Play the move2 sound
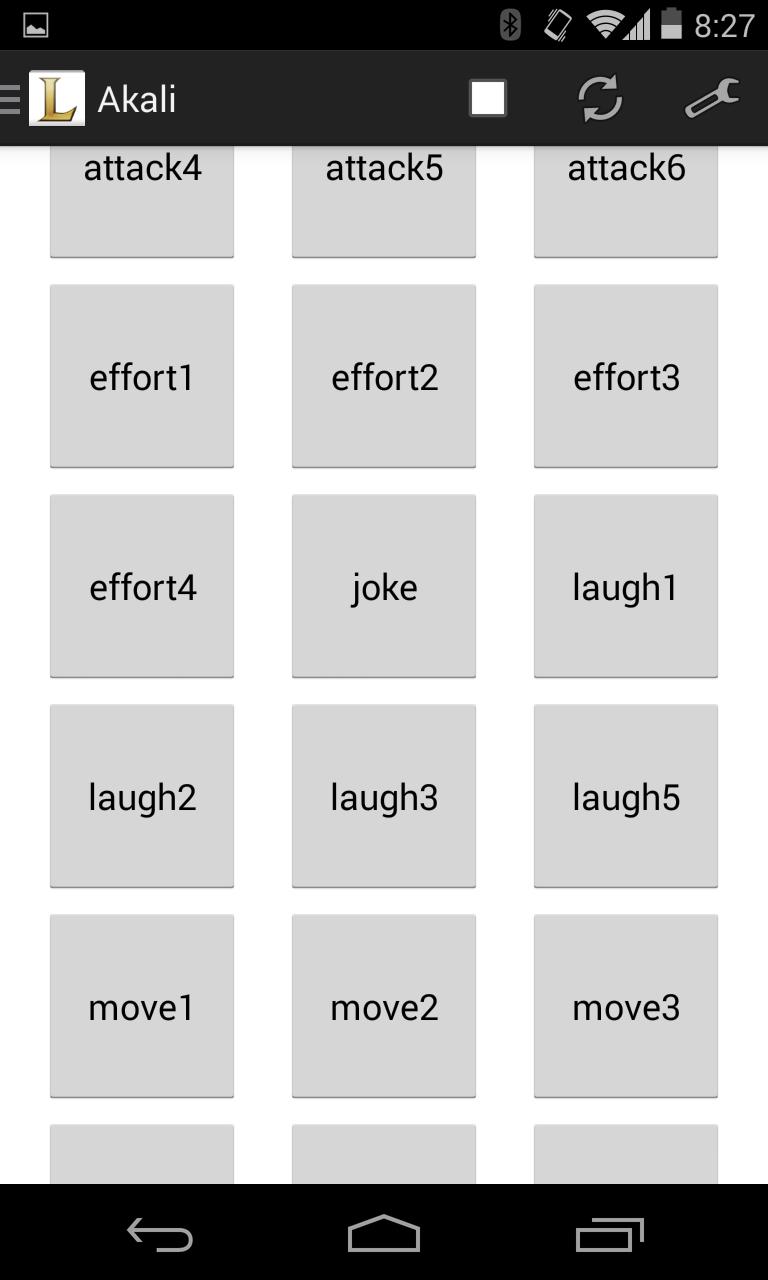Viewport: 768px width, 1280px height. [383, 1007]
